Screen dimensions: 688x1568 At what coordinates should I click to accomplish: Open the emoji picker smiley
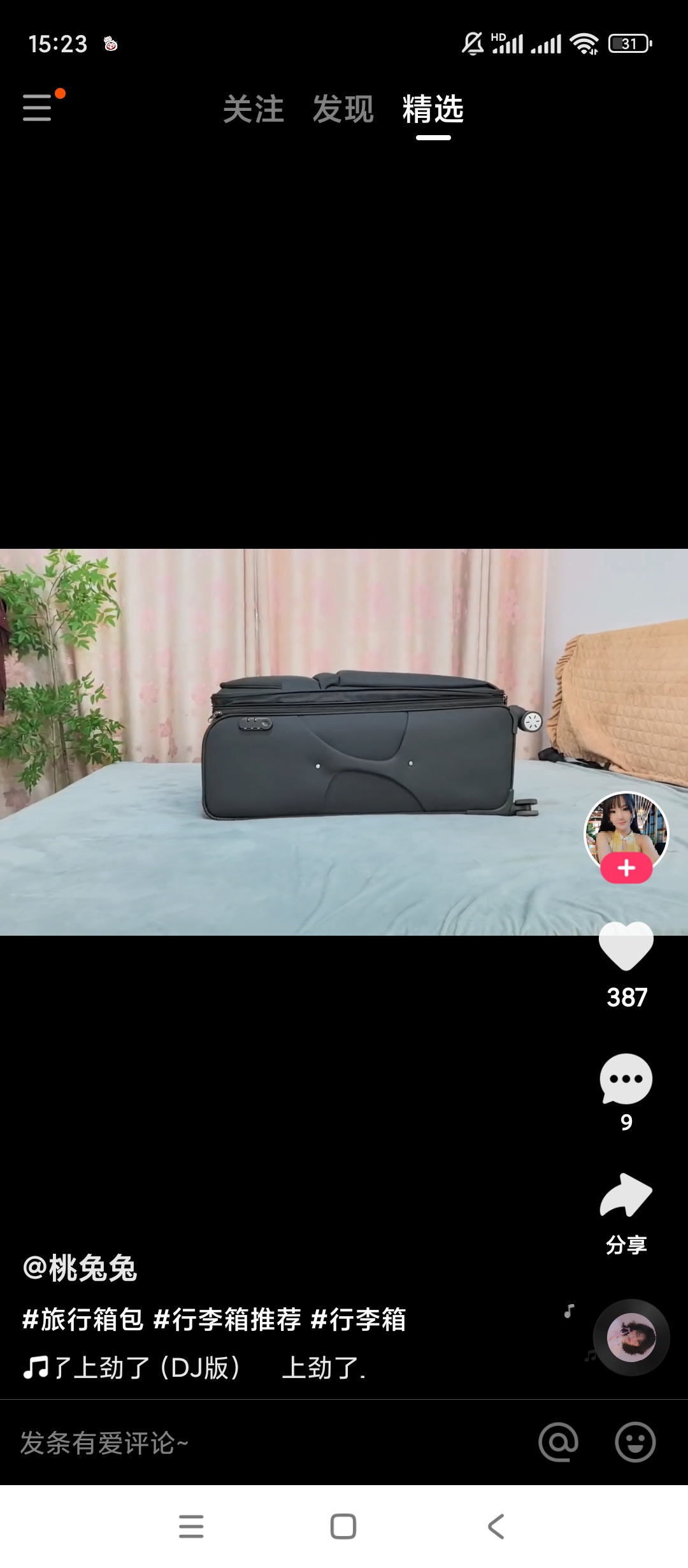point(635,1442)
